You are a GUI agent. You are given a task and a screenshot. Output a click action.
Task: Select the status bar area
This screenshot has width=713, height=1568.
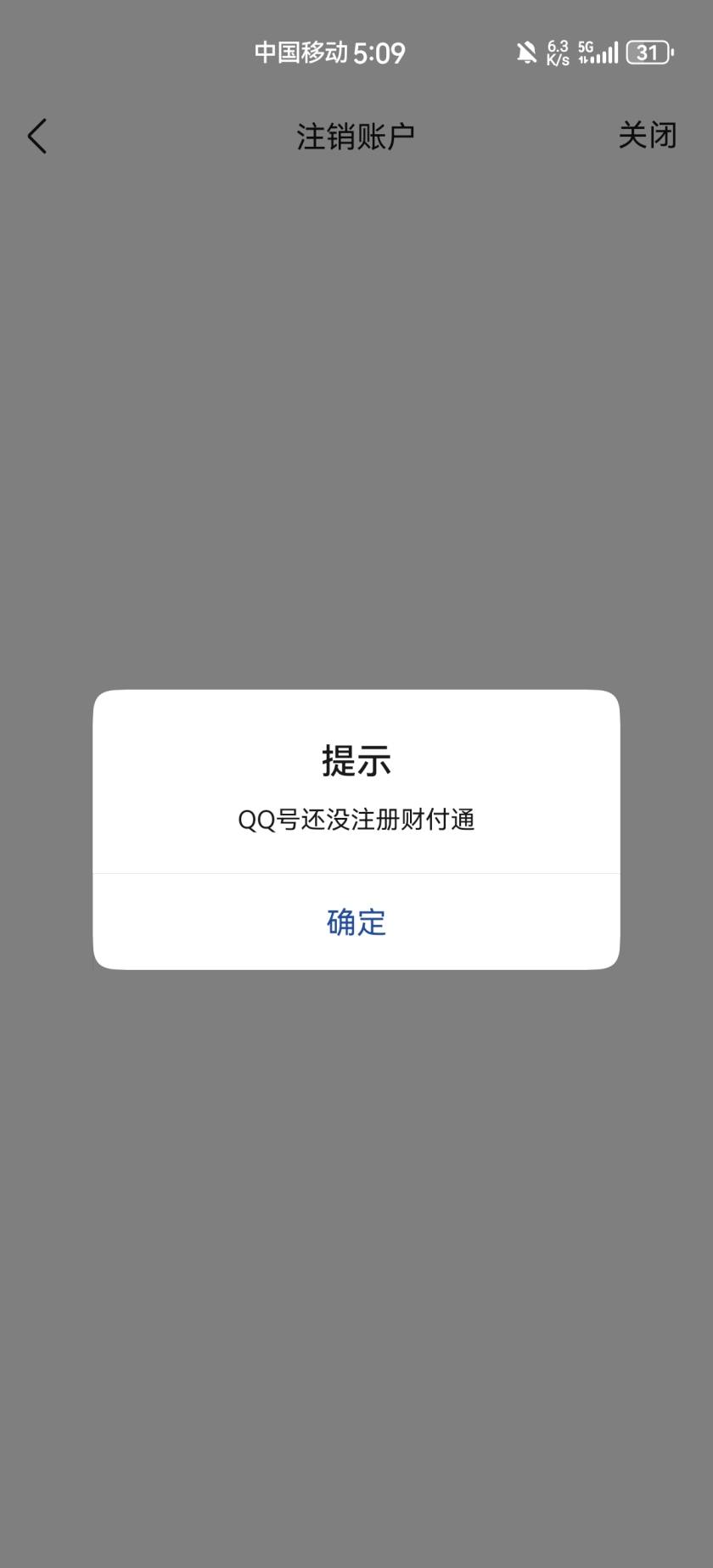point(356,51)
